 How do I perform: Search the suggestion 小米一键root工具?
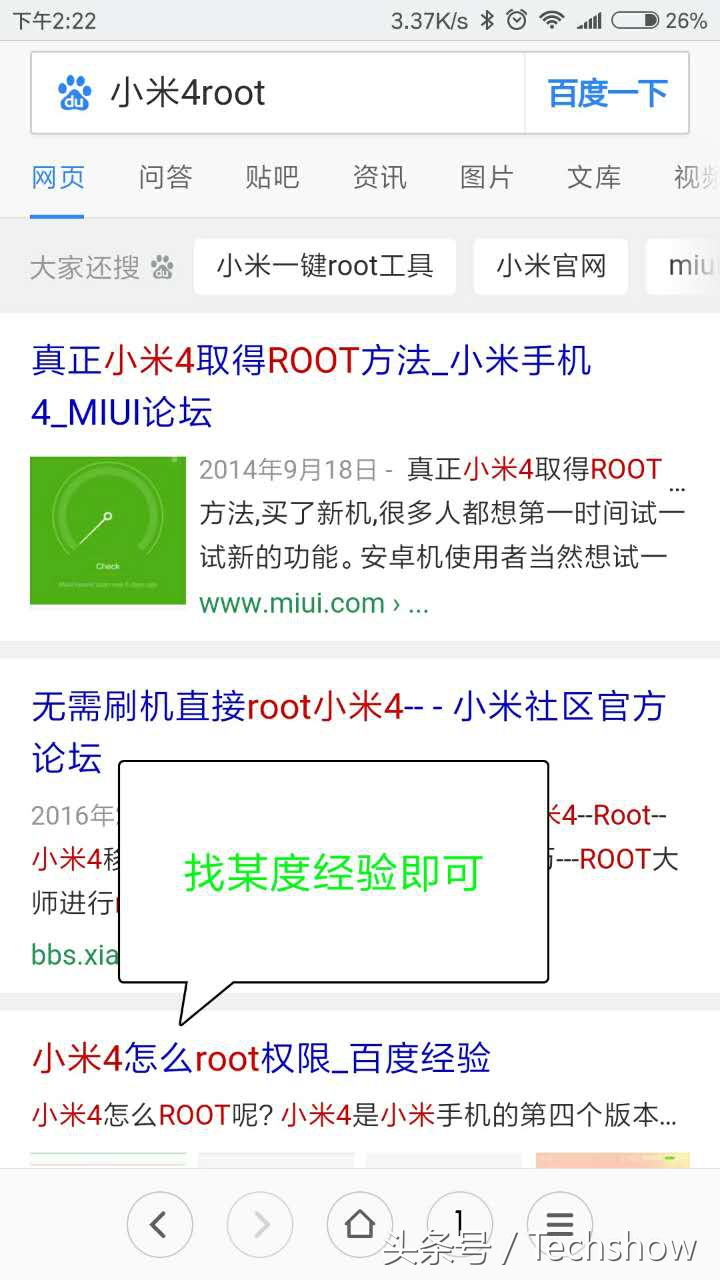click(x=325, y=266)
